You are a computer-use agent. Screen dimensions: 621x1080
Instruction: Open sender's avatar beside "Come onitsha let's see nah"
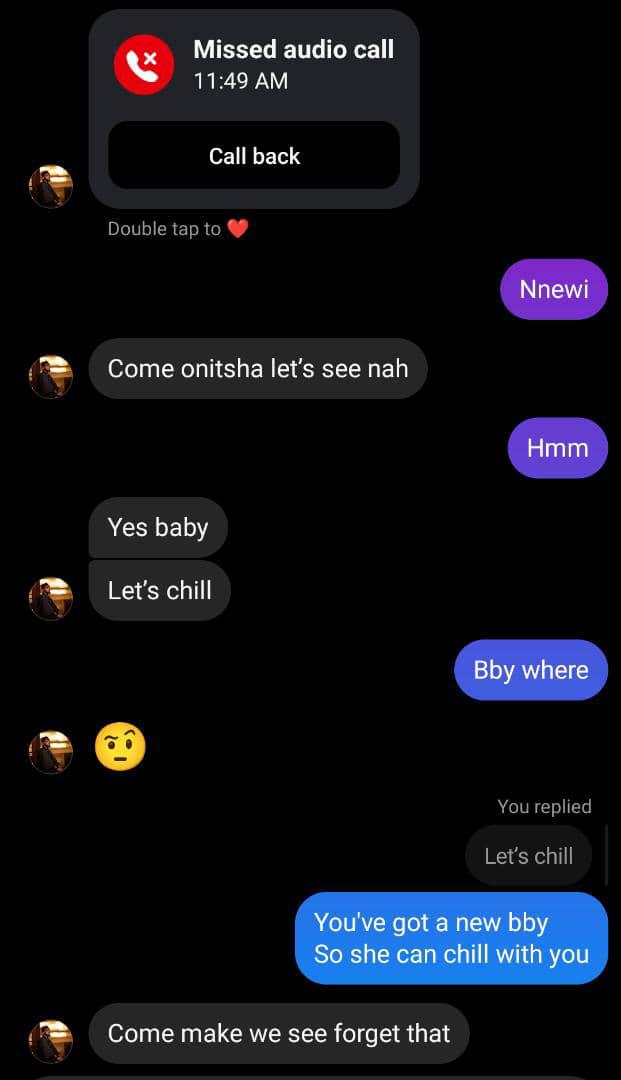51,377
